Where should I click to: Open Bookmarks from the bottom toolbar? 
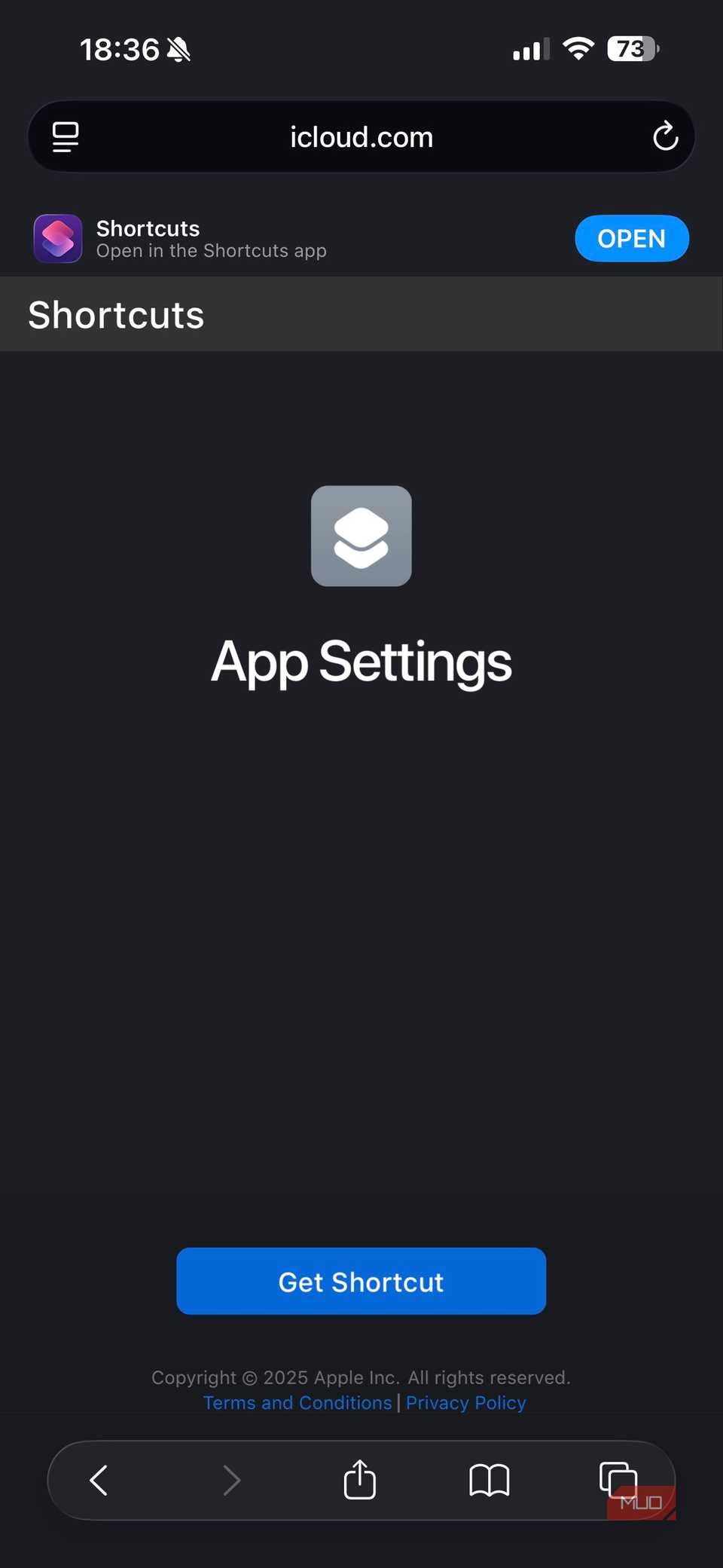[490, 1479]
